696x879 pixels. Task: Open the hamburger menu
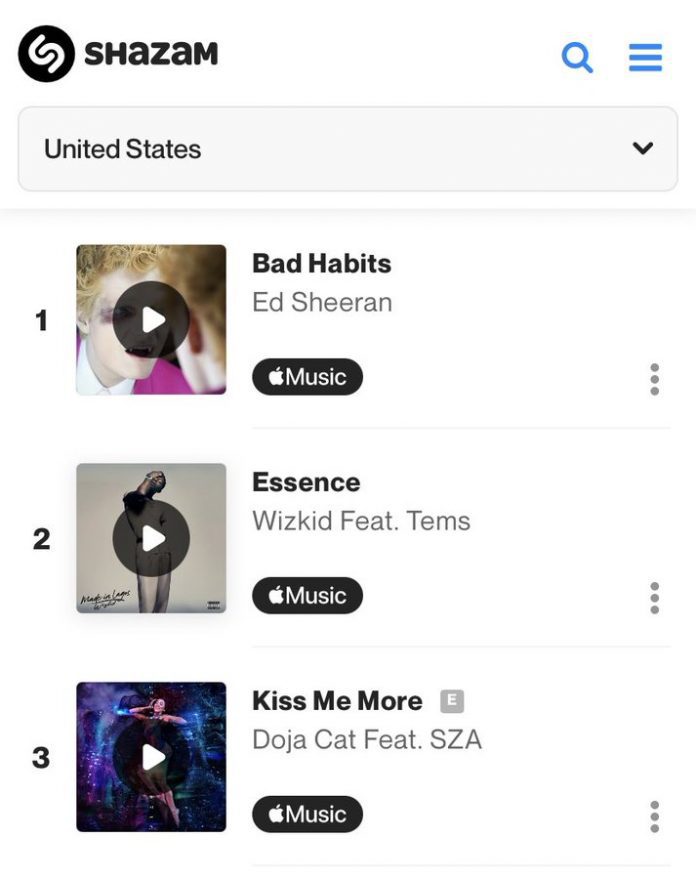[645, 57]
